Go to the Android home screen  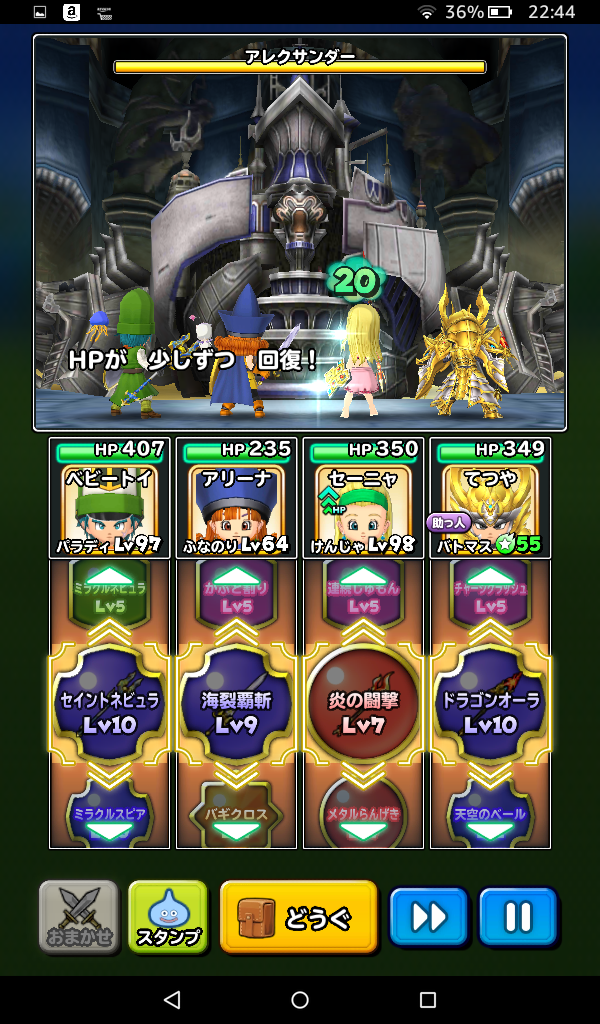click(300, 1000)
